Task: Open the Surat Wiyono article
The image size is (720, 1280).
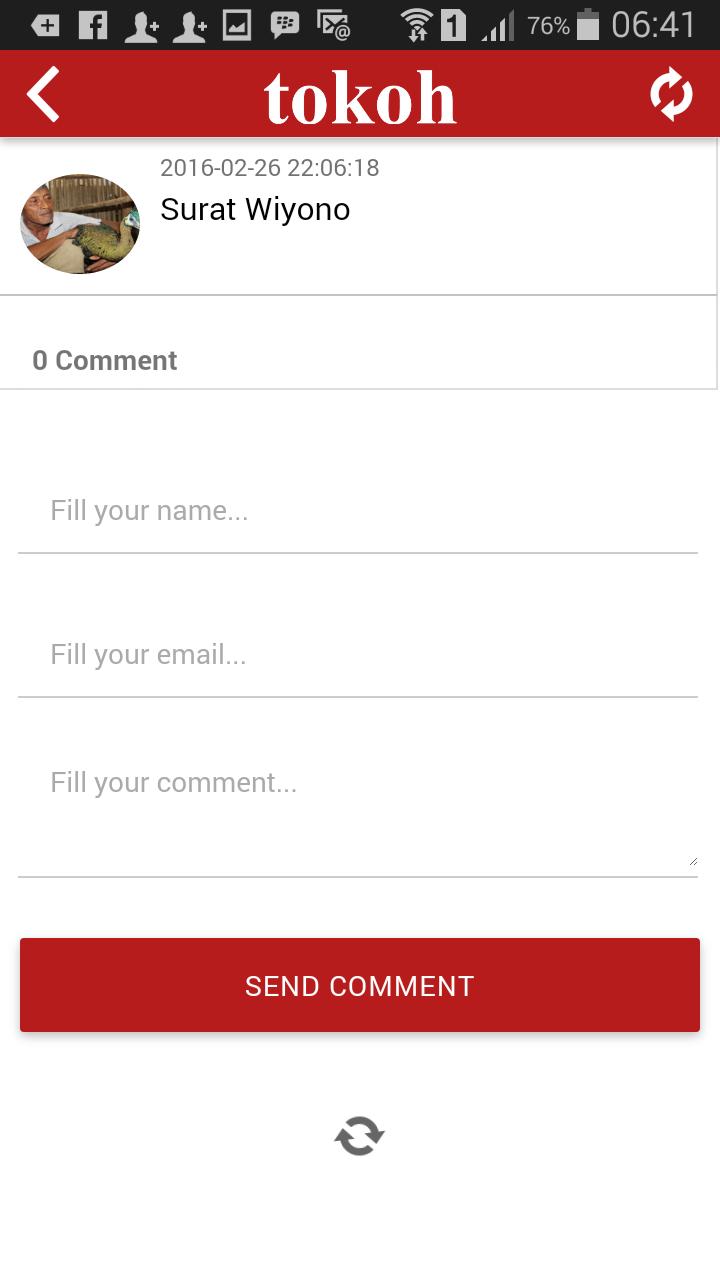Action: [255, 210]
